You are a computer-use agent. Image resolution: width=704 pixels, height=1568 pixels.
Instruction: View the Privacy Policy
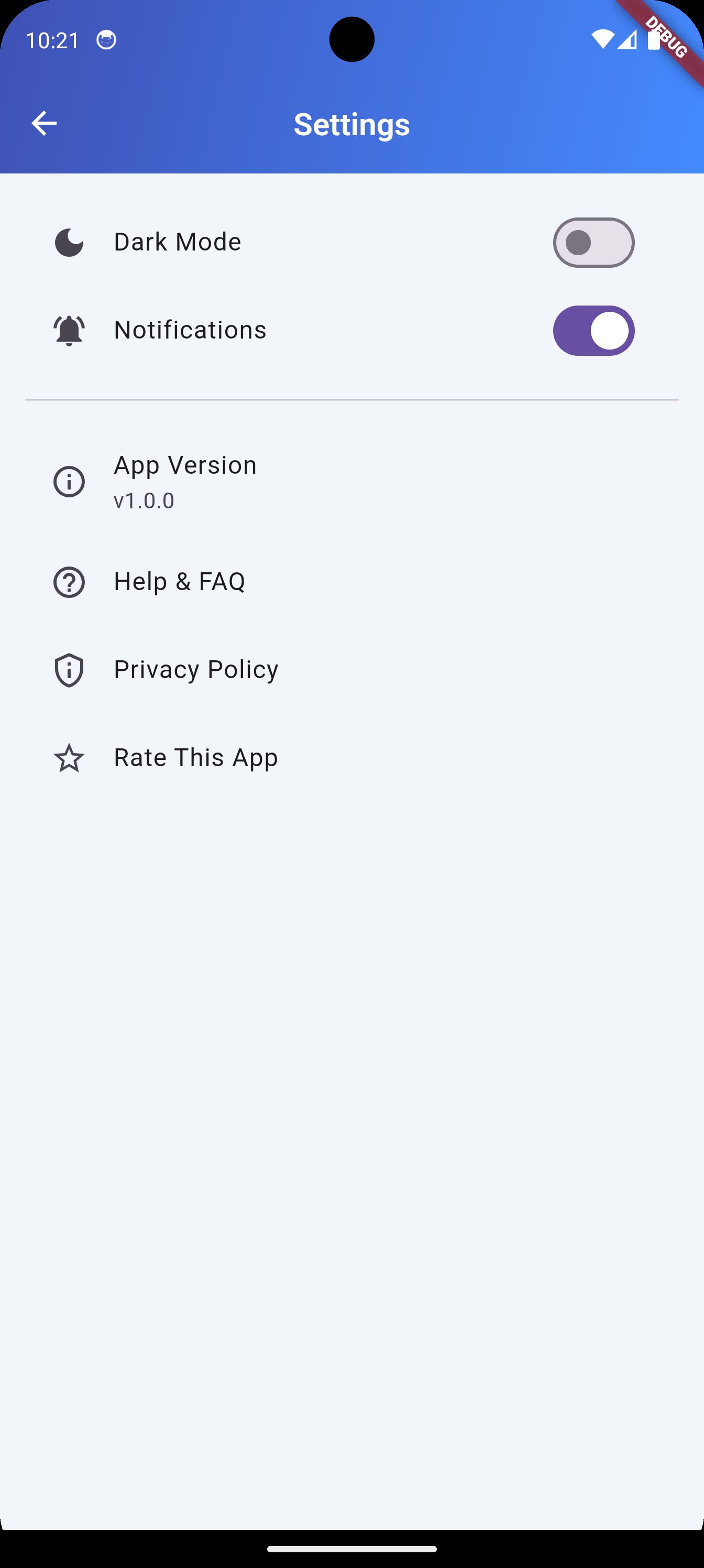coord(196,670)
